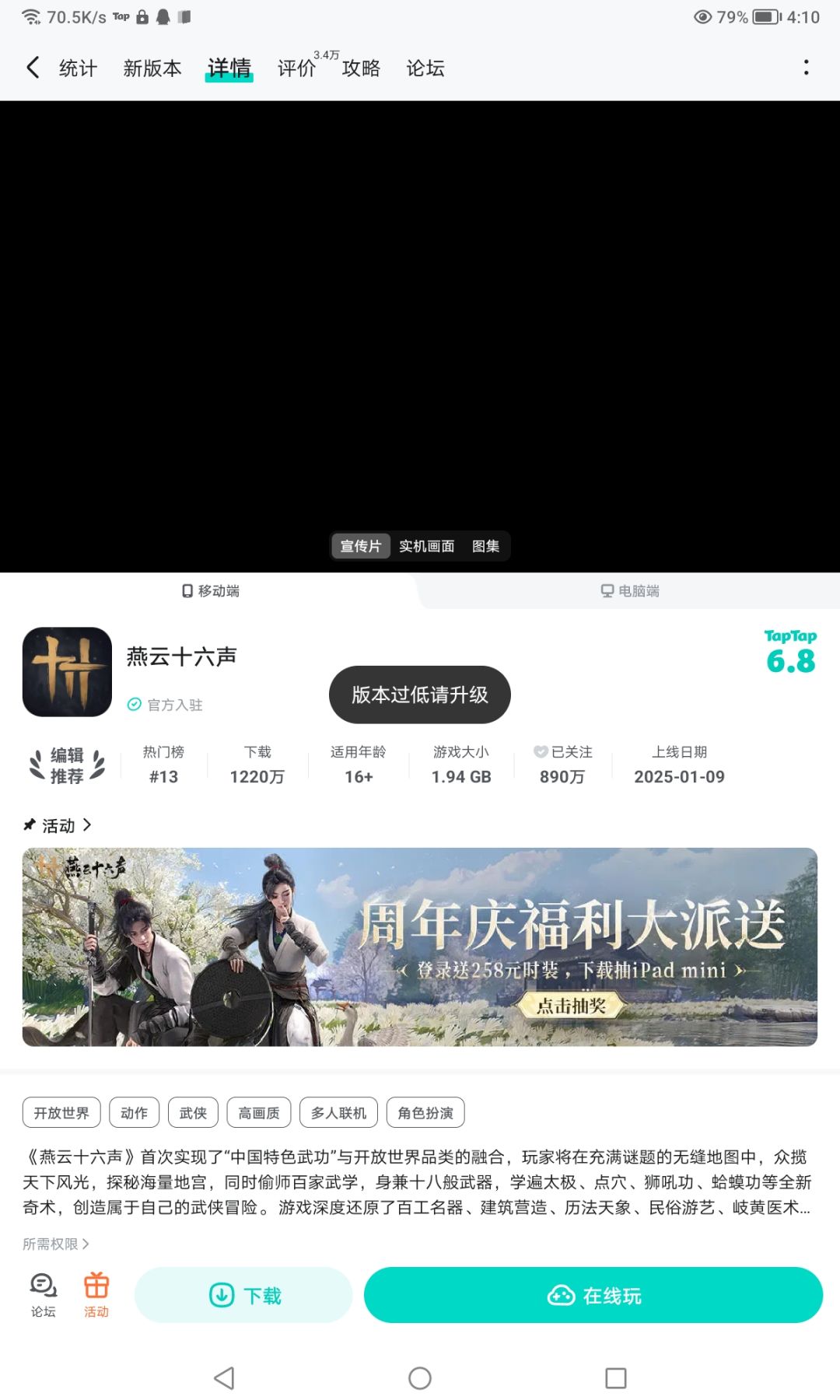Select 图集 in the media switcher
This screenshot has height=1400, width=840.
click(x=486, y=546)
